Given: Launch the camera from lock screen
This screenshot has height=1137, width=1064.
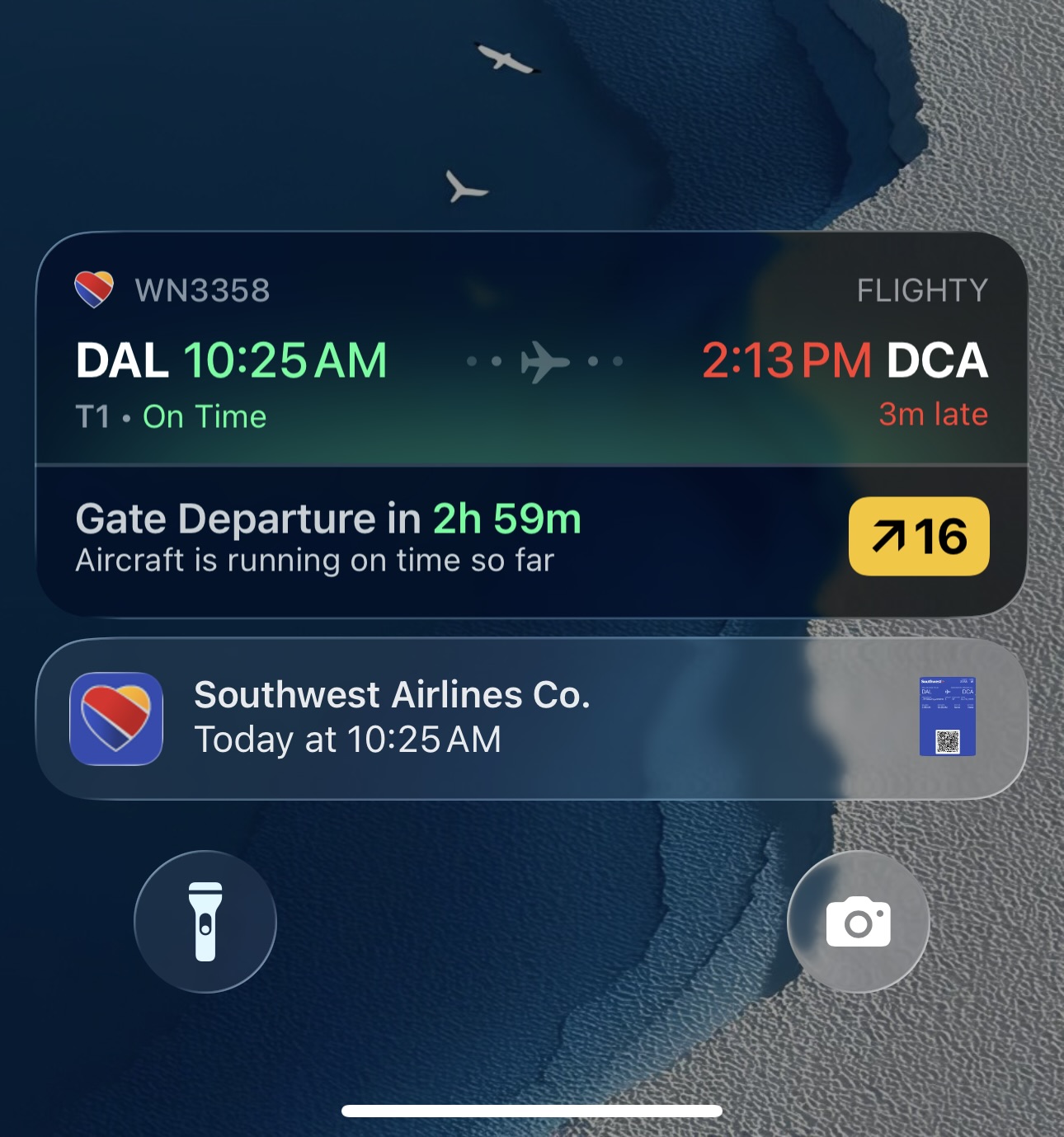Looking at the screenshot, I should (x=858, y=922).
